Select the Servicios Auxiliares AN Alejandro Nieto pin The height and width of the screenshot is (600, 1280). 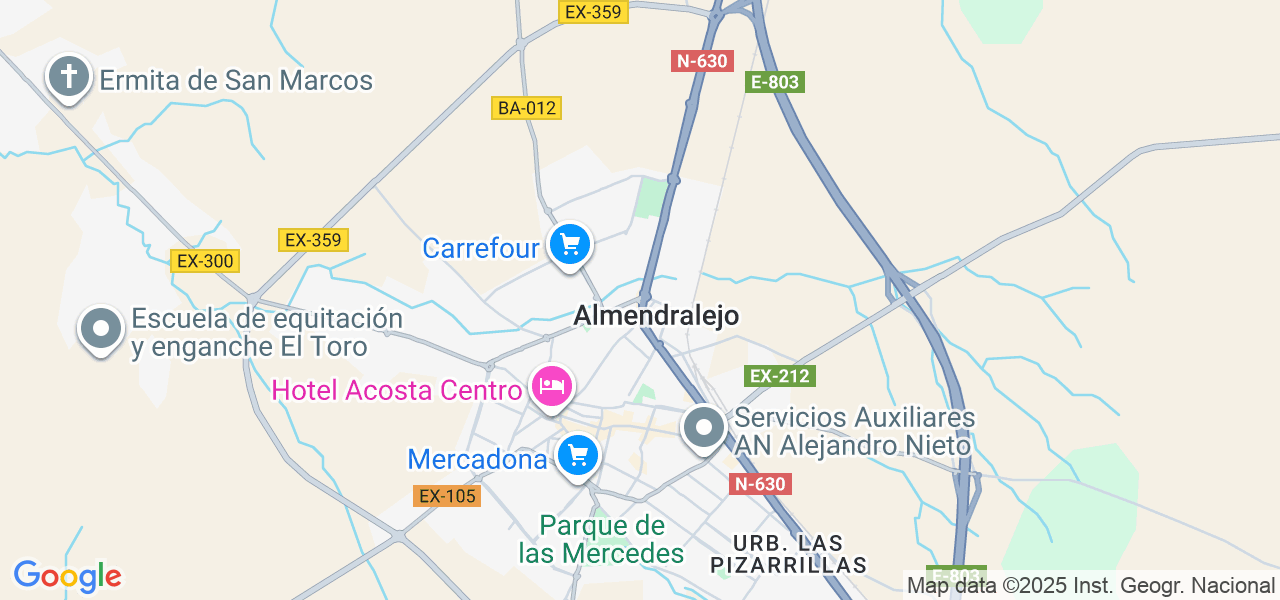coord(704,428)
